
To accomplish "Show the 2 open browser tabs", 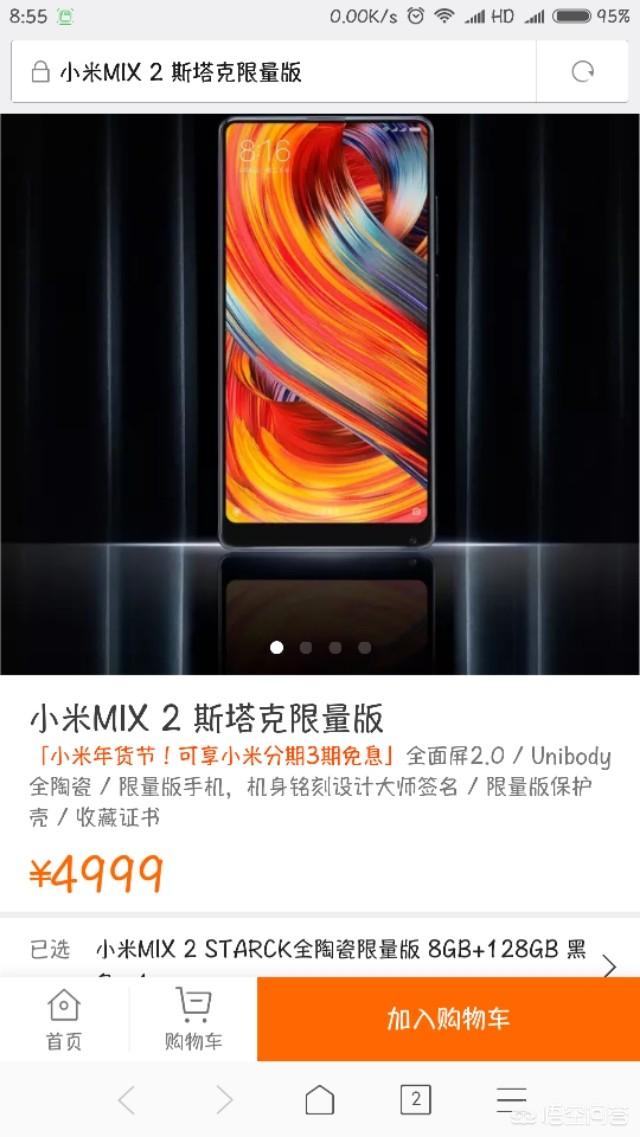I will (415, 1100).
